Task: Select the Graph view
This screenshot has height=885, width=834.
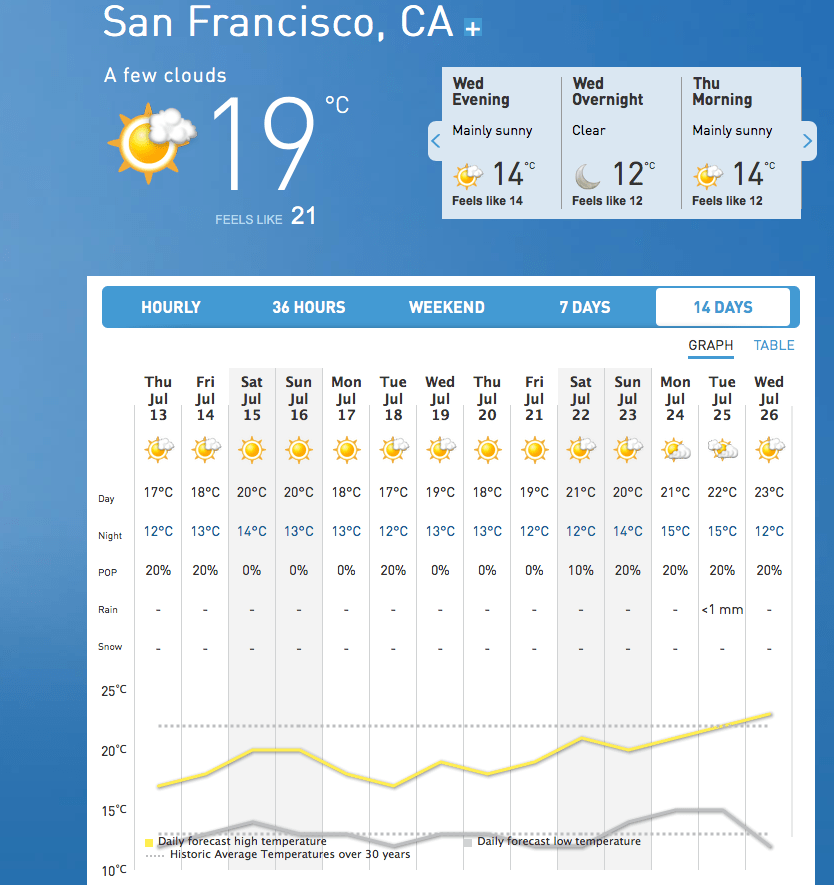Action: 711,345
